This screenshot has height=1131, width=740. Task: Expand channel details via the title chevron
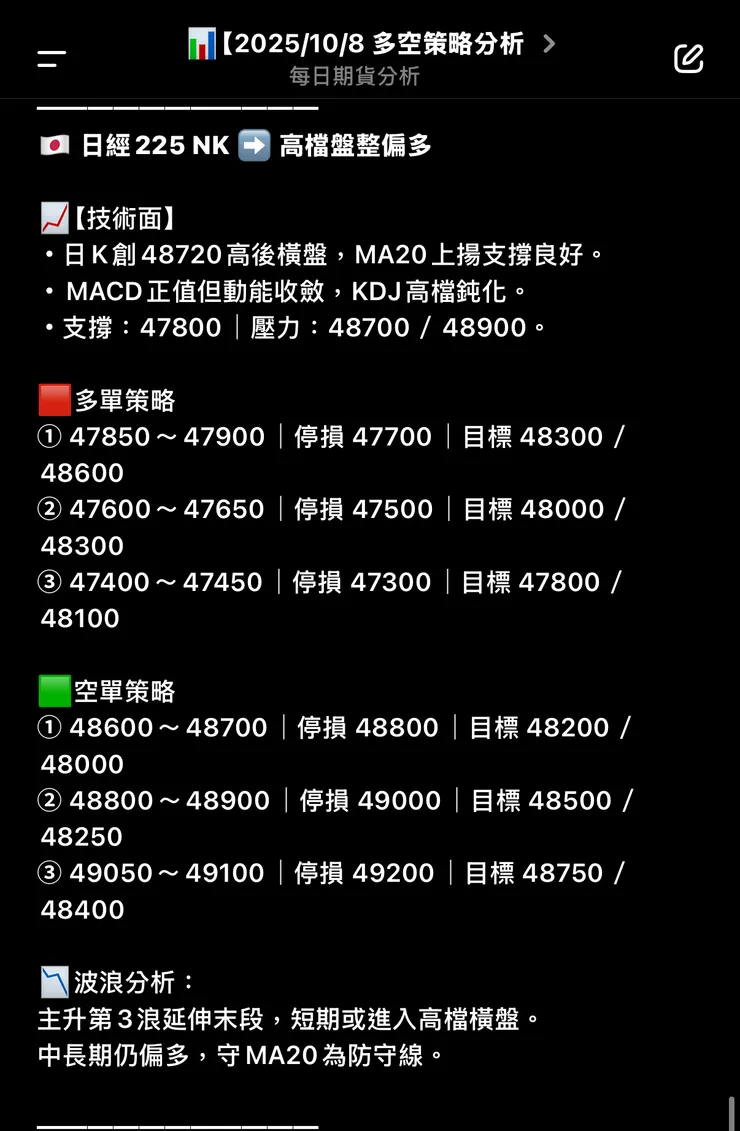pyautogui.click(x=548, y=43)
